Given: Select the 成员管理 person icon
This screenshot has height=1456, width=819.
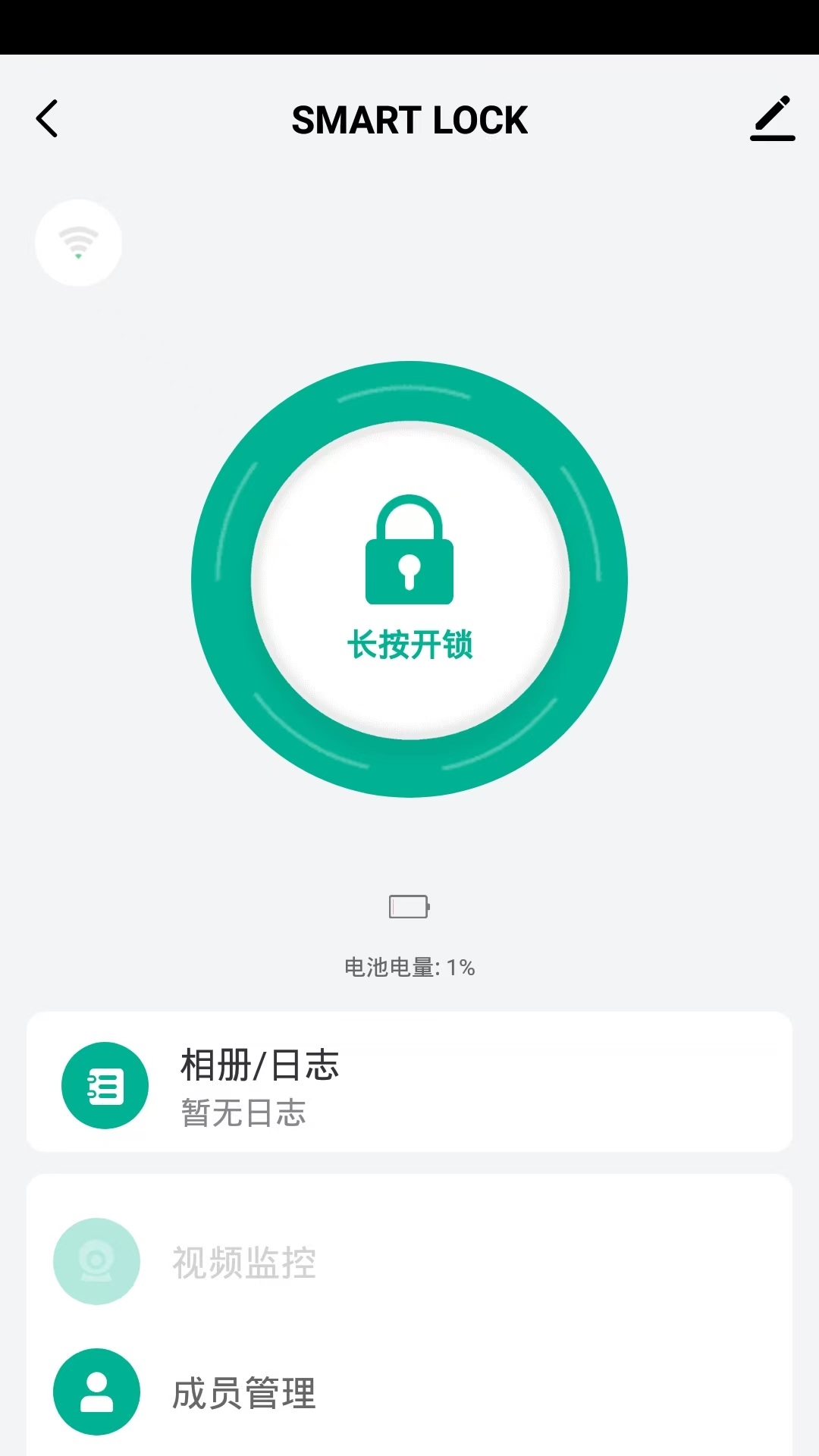Looking at the screenshot, I should 96,1395.
